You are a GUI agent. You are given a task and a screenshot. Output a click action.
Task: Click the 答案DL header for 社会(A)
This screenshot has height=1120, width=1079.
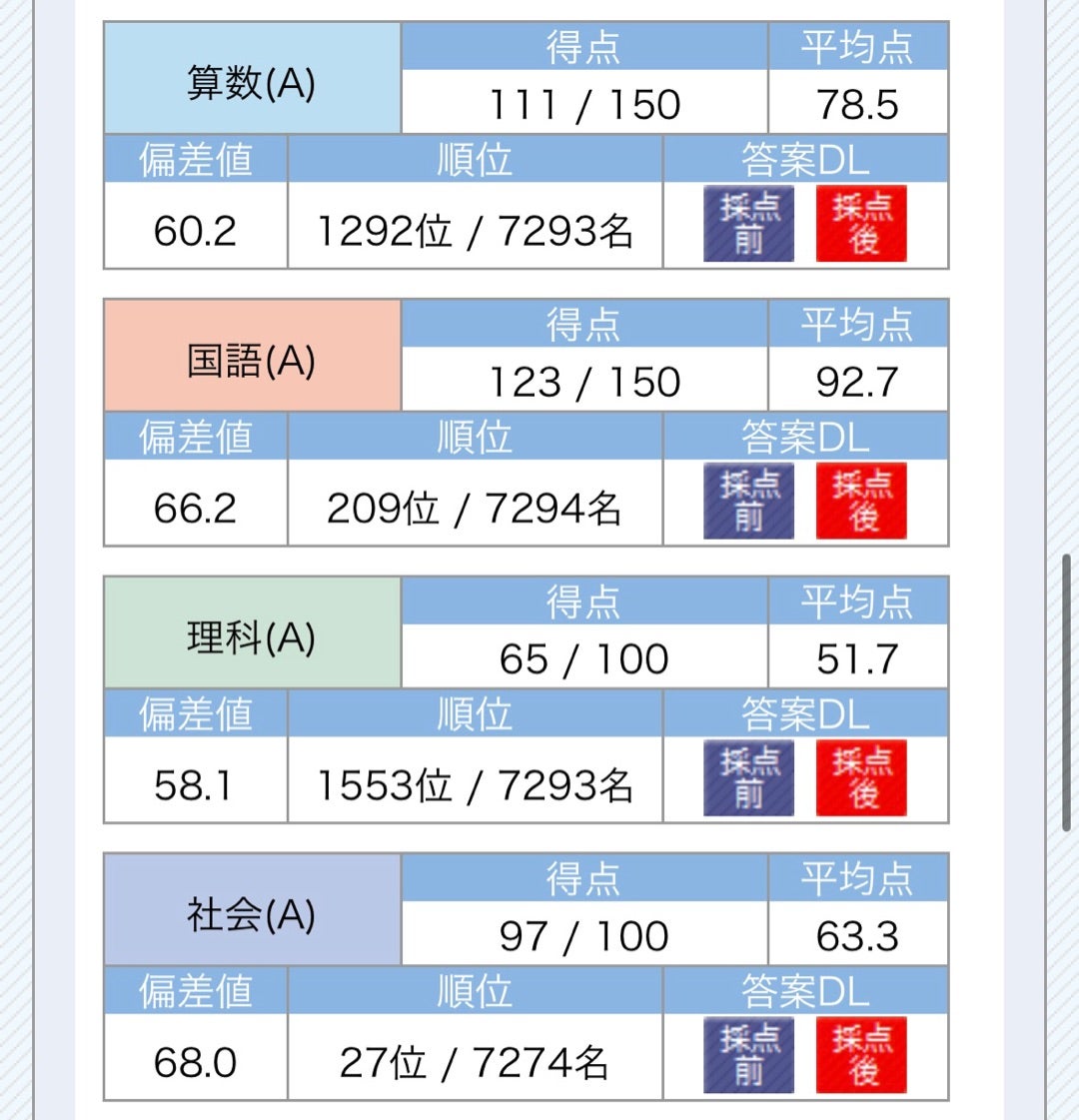804,992
